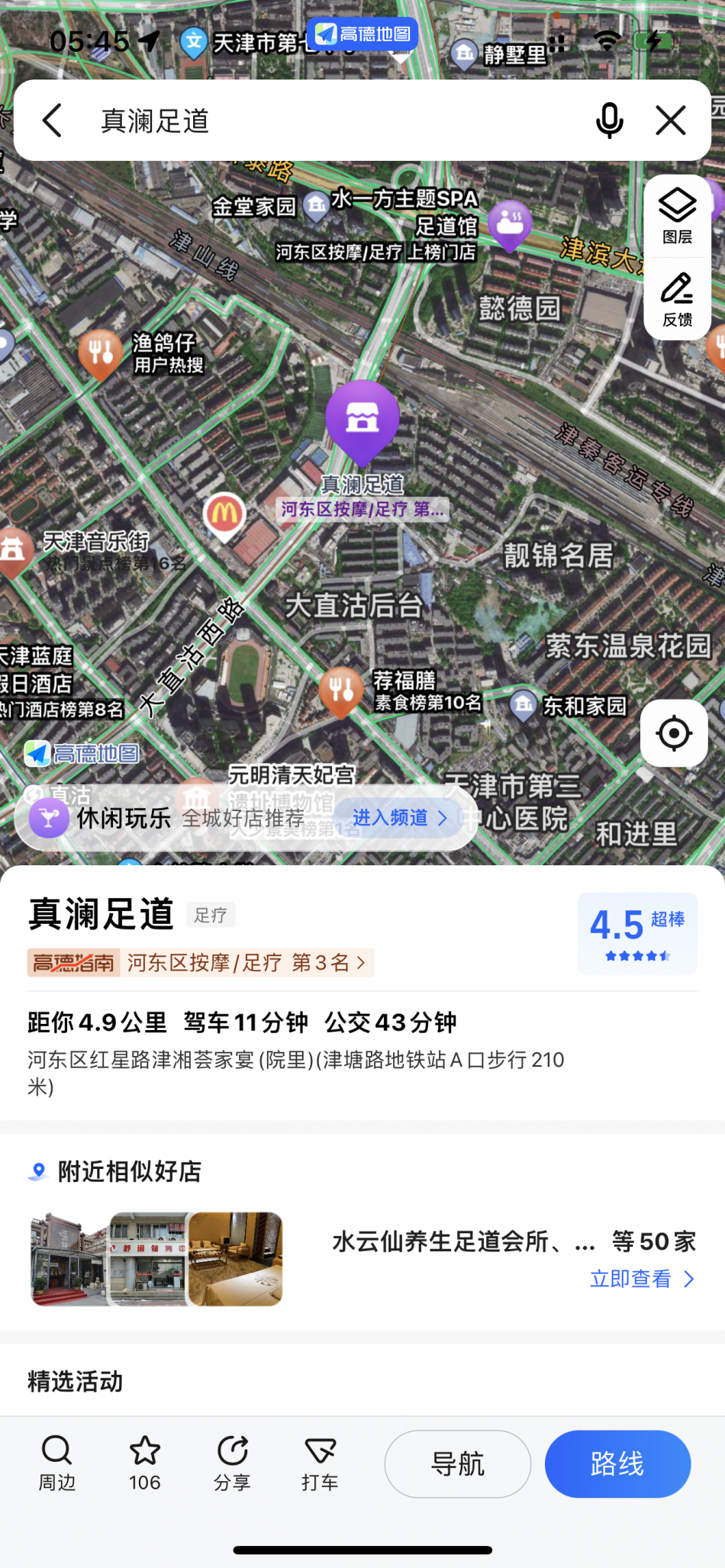Search 周边 nearby places

57,1463
